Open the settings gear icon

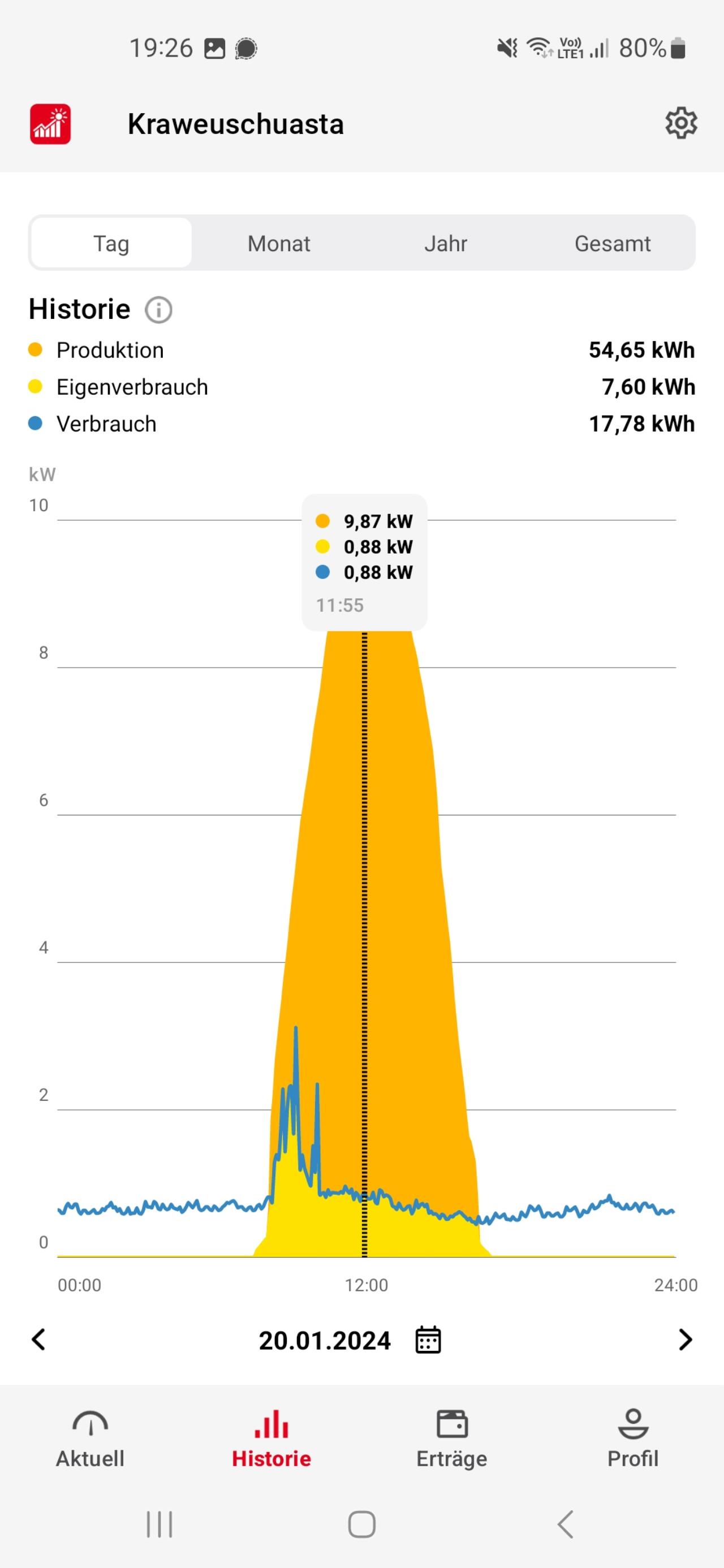pyautogui.click(x=681, y=124)
